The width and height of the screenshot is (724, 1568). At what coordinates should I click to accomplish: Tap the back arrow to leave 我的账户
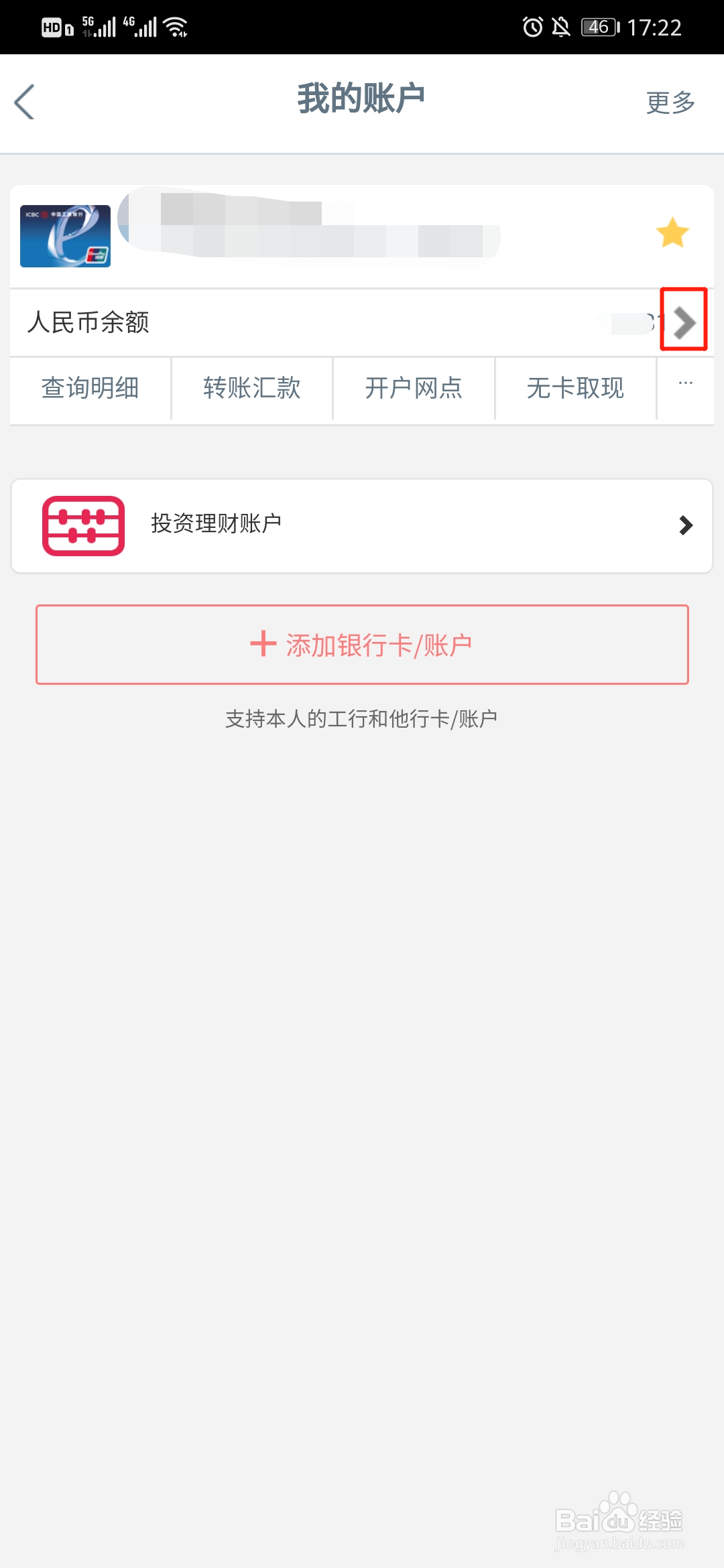tap(25, 101)
